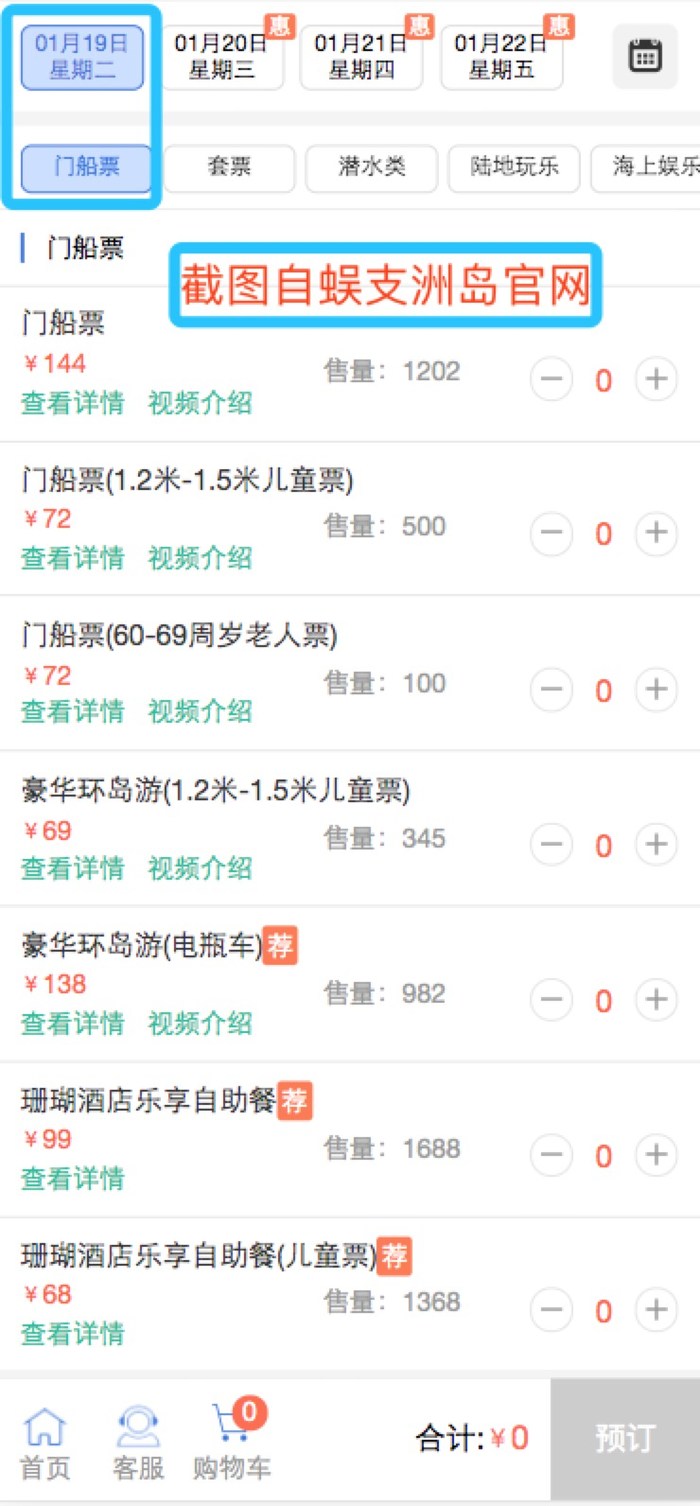The image size is (700, 1506).
Task: Select date 01月21日 星期四
Action: [x=361, y=58]
